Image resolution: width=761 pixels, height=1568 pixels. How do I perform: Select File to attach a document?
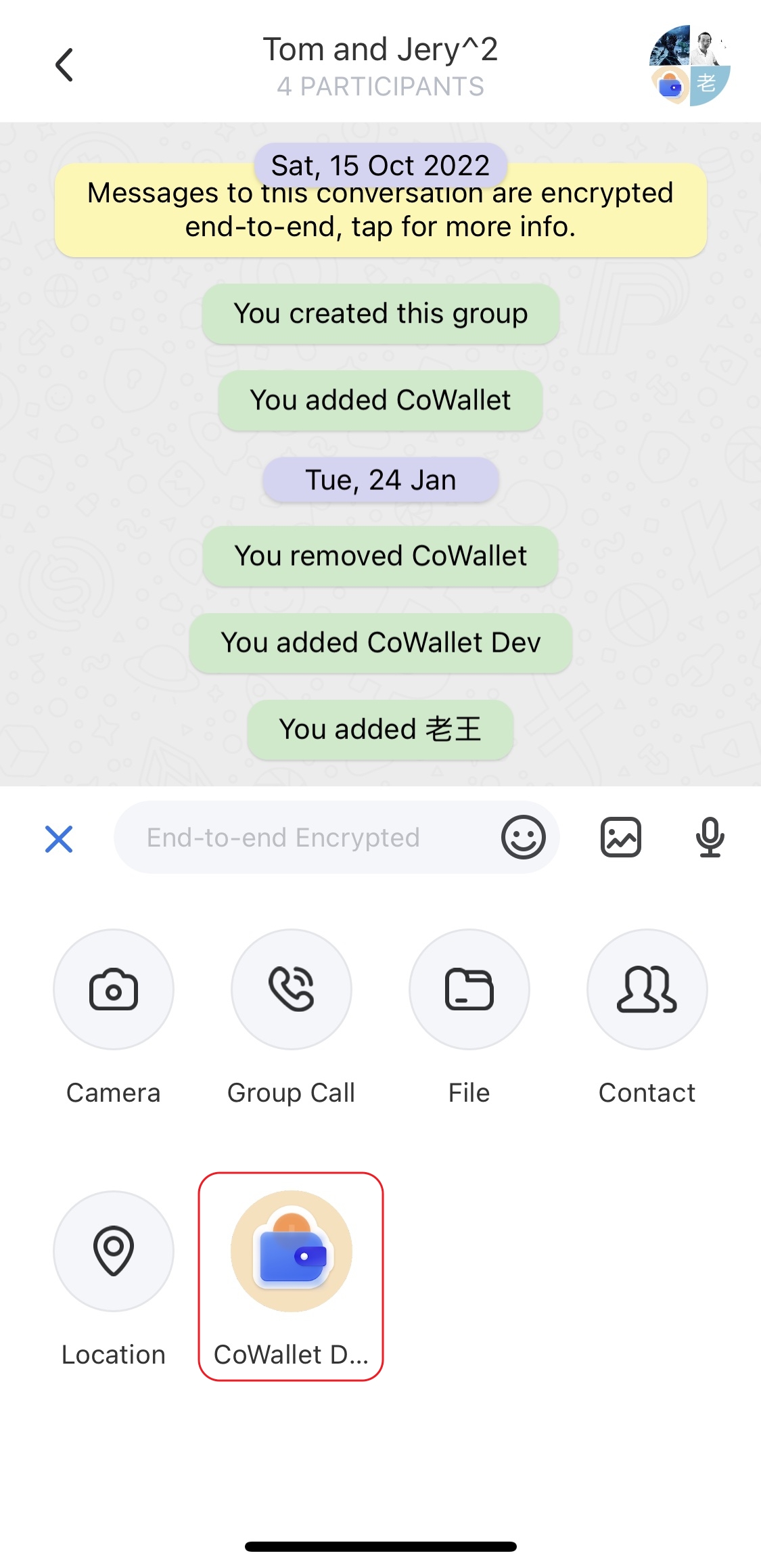(x=469, y=989)
